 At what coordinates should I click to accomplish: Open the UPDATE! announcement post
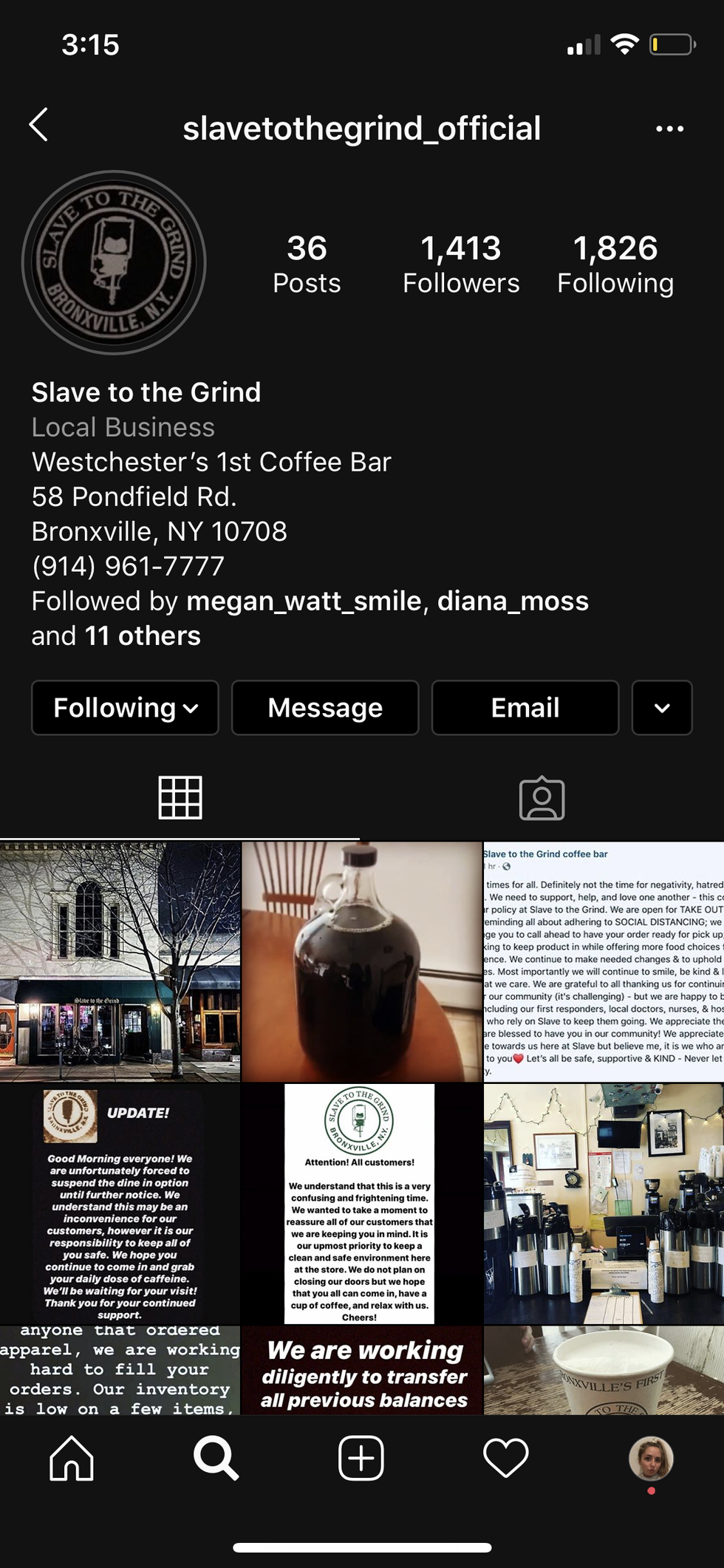[x=120, y=1203]
